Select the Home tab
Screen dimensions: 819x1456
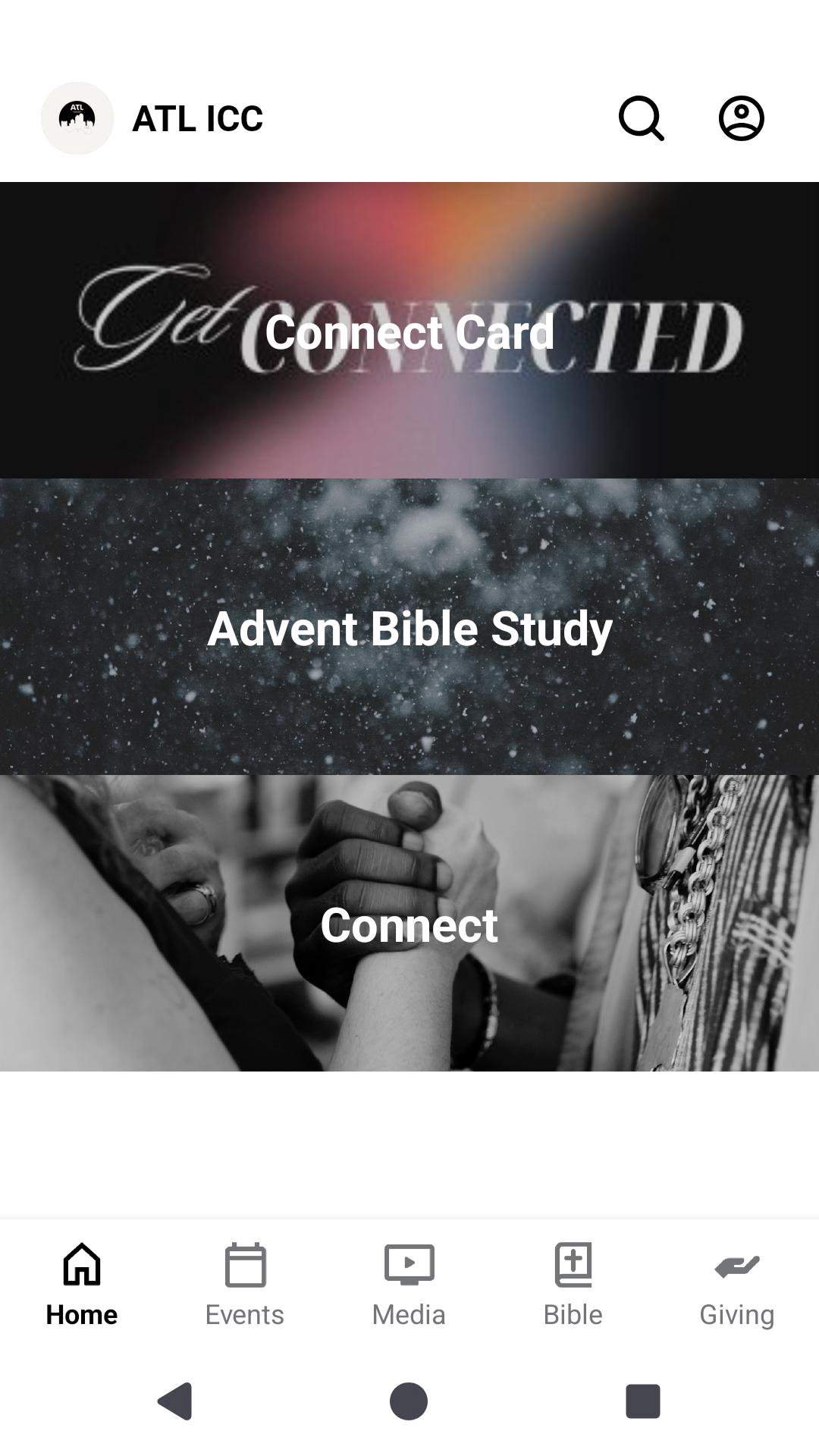82,1285
